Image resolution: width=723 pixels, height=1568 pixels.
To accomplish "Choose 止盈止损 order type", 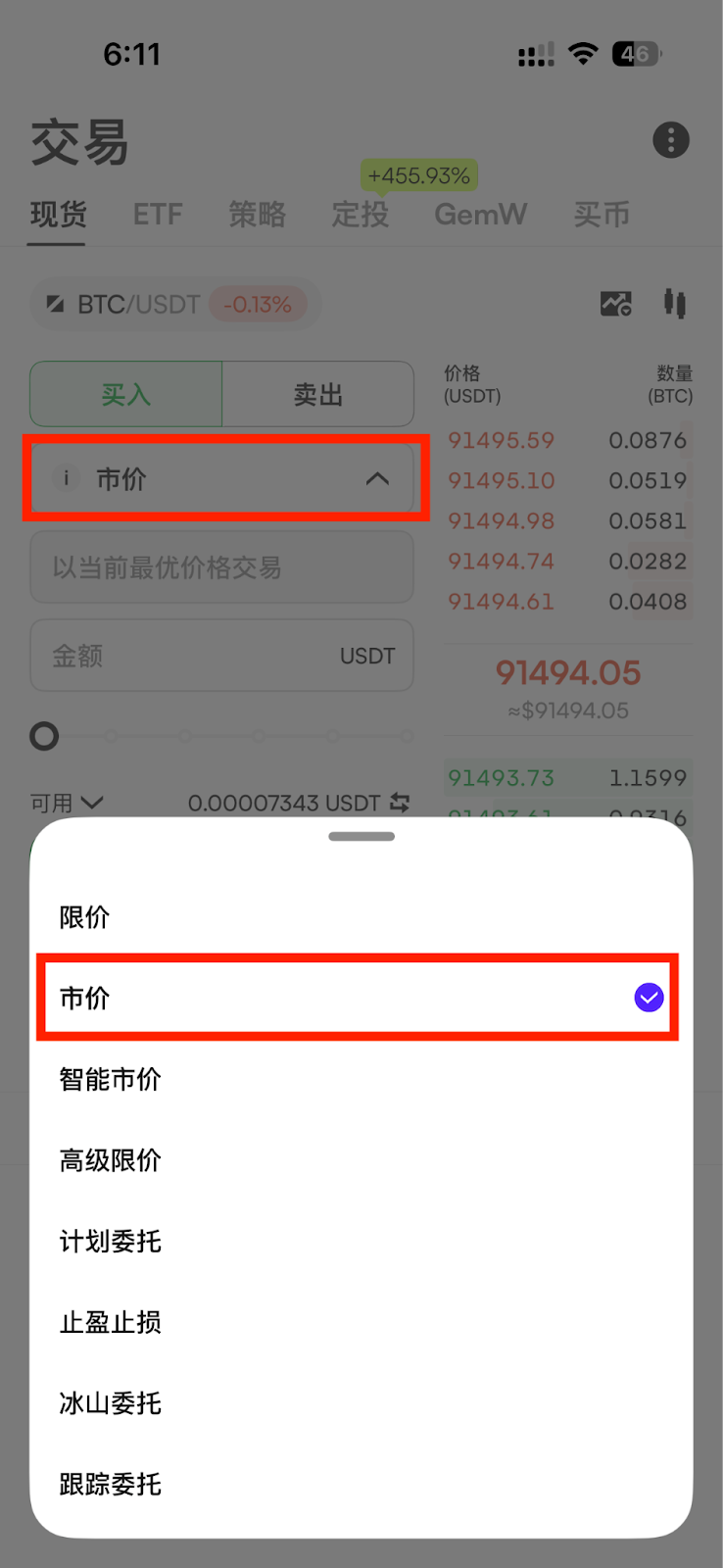I will coord(361,1322).
